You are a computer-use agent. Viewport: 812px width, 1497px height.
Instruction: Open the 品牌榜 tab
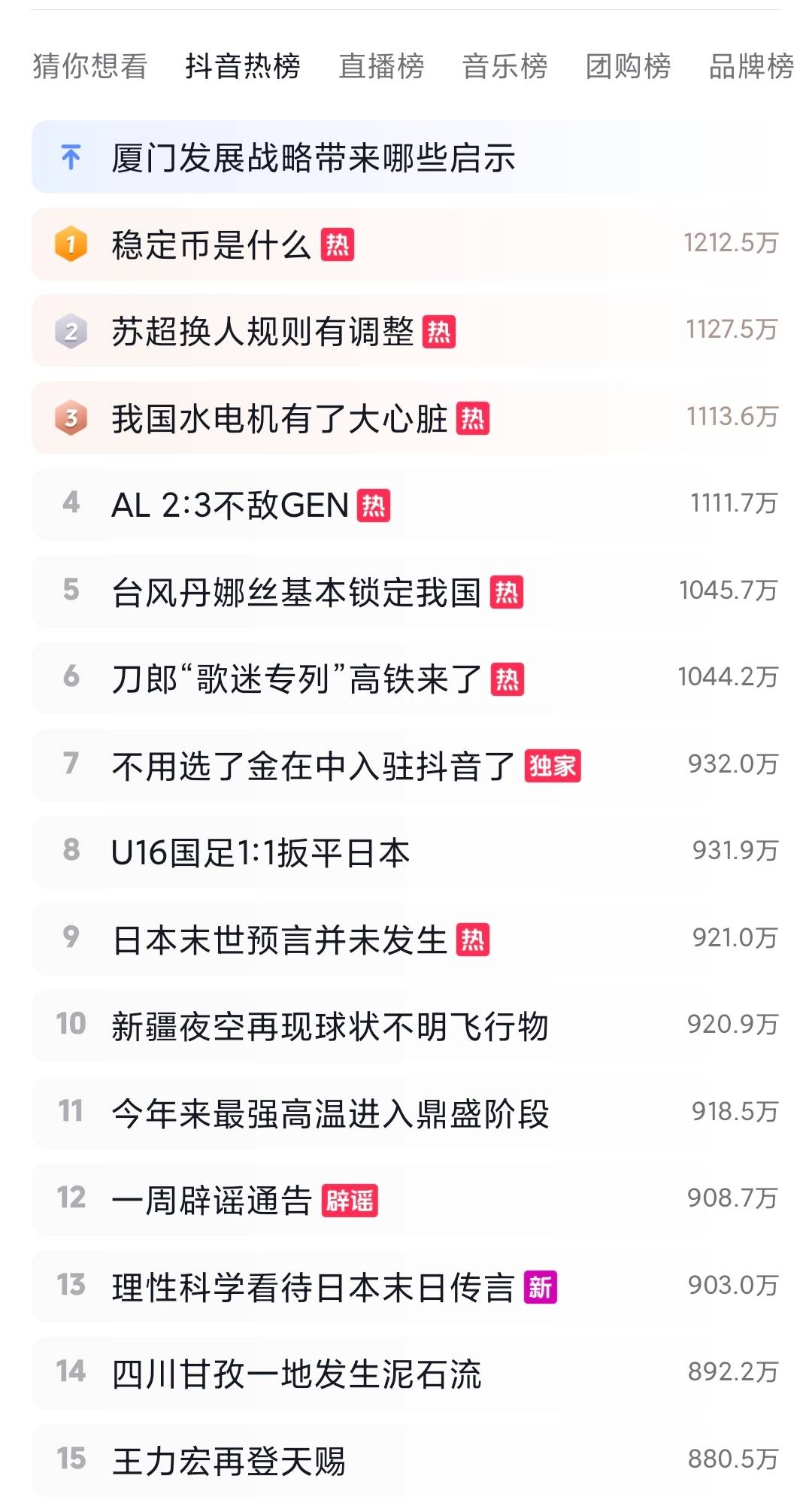pyautogui.click(x=751, y=66)
